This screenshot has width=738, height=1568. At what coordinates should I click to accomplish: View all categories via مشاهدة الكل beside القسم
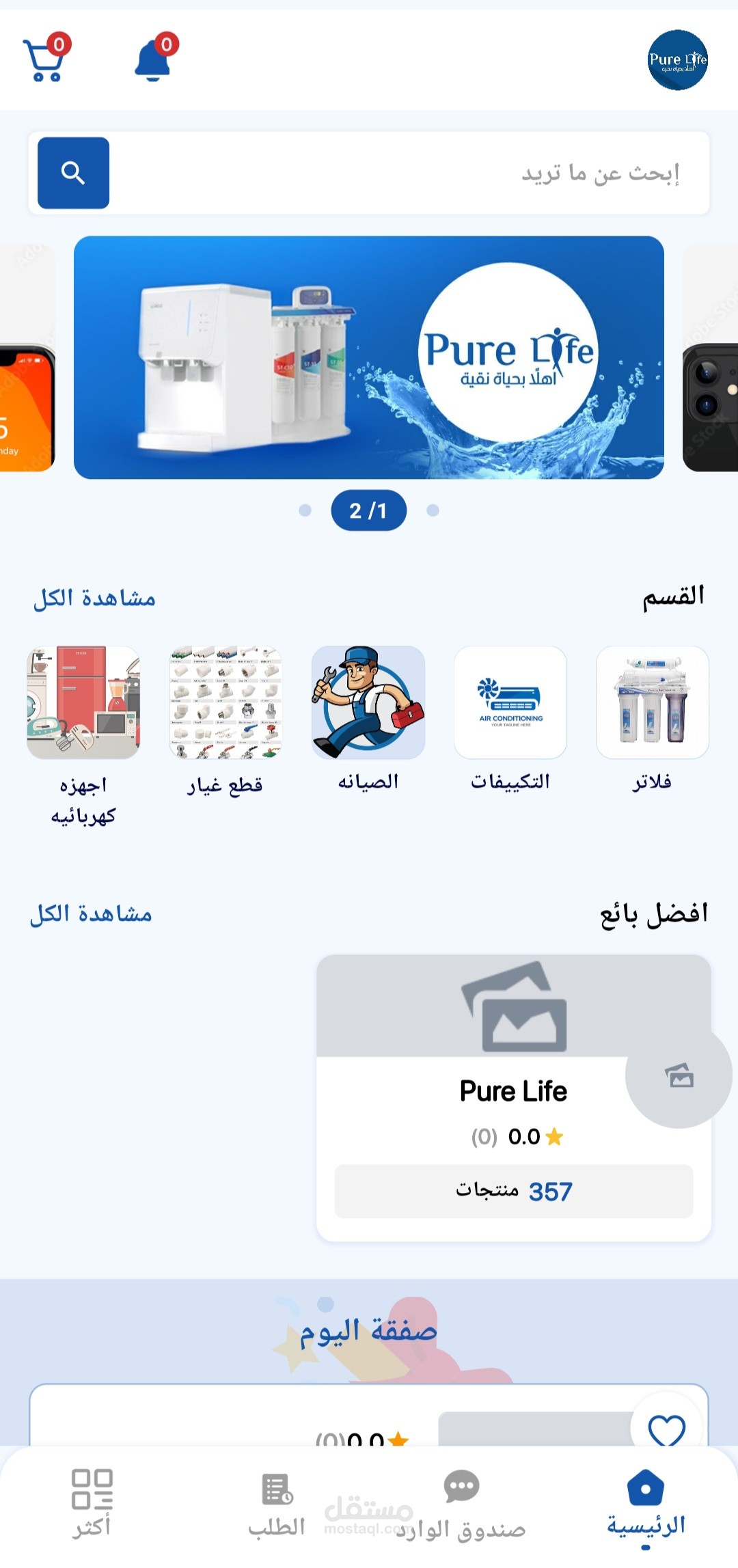(x=94, y=598)
